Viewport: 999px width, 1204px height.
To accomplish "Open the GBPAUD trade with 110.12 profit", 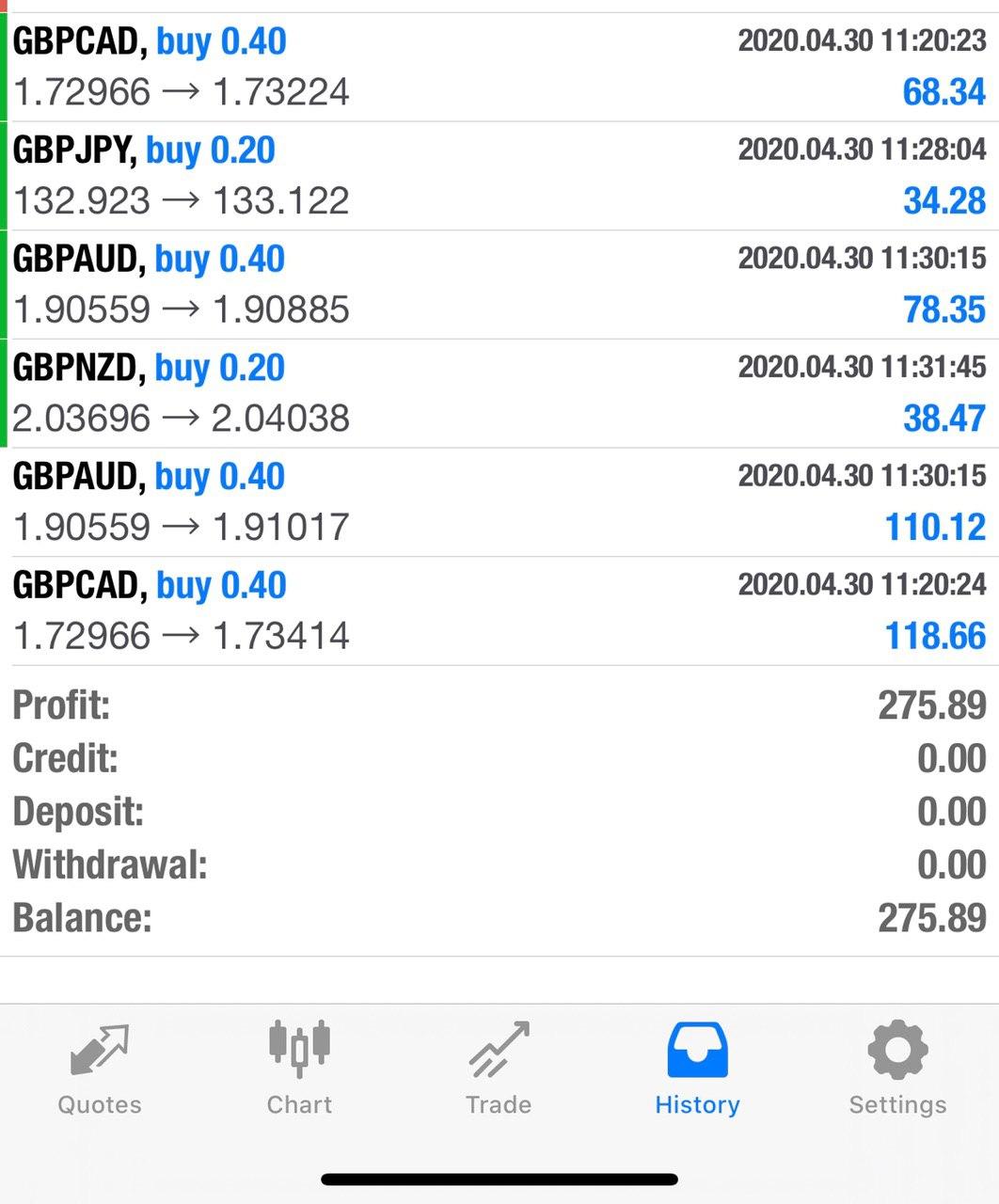I will point(499,502).
